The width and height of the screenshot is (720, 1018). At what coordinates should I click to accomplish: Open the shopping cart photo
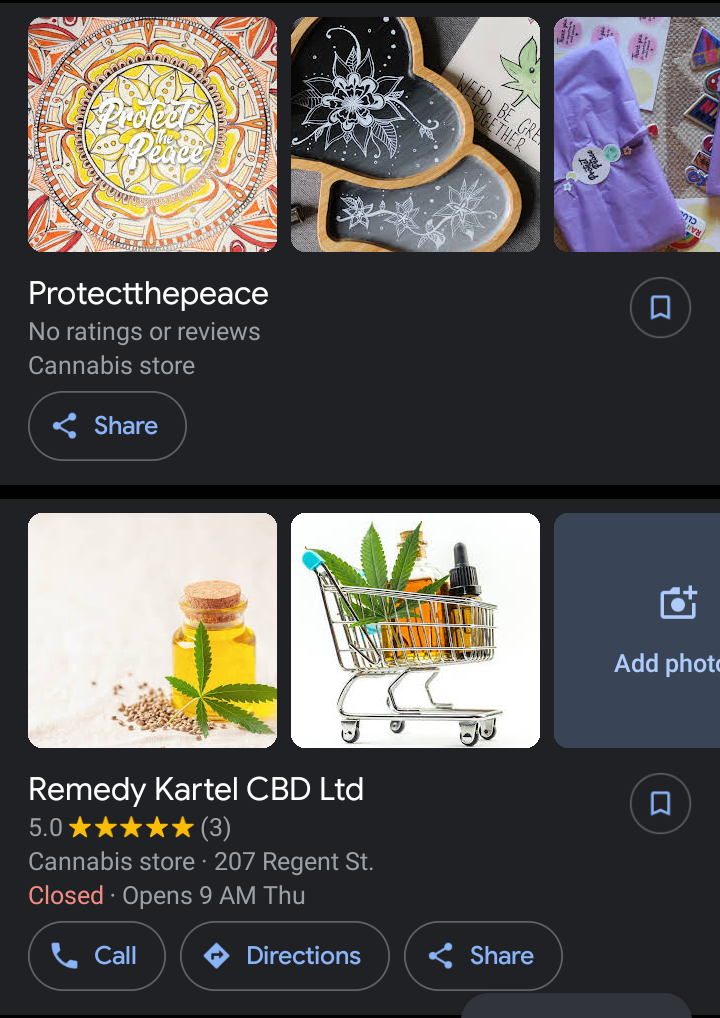tap(415, 630)
